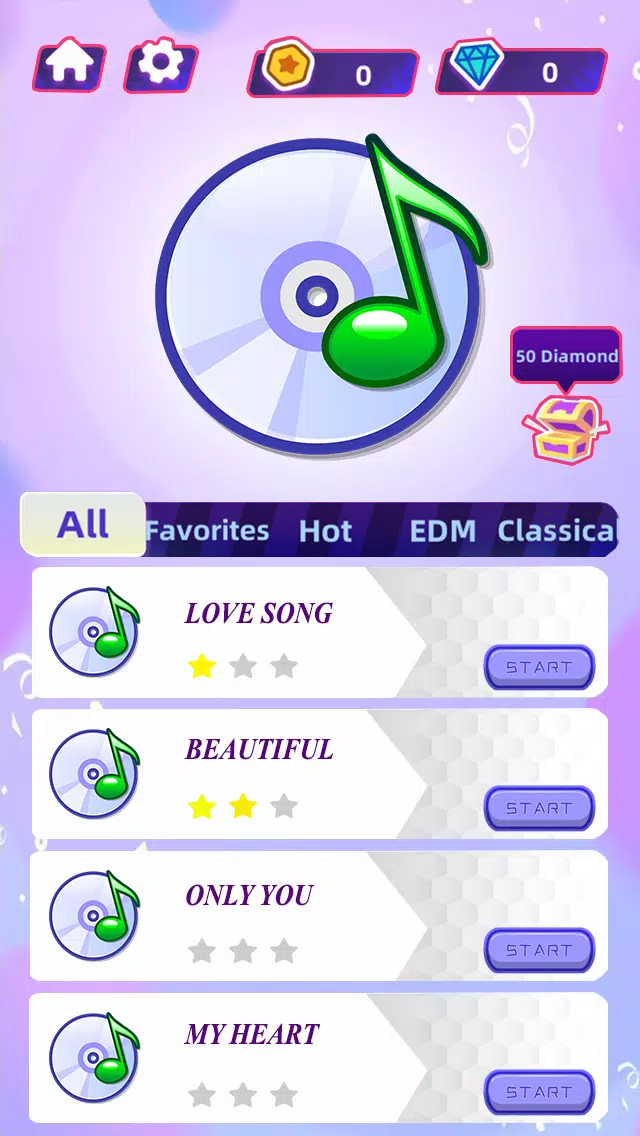Start the Love Song level
The height and width of the screenshot is (1136, 640).
pyautogui.click(x=539, y=667)
